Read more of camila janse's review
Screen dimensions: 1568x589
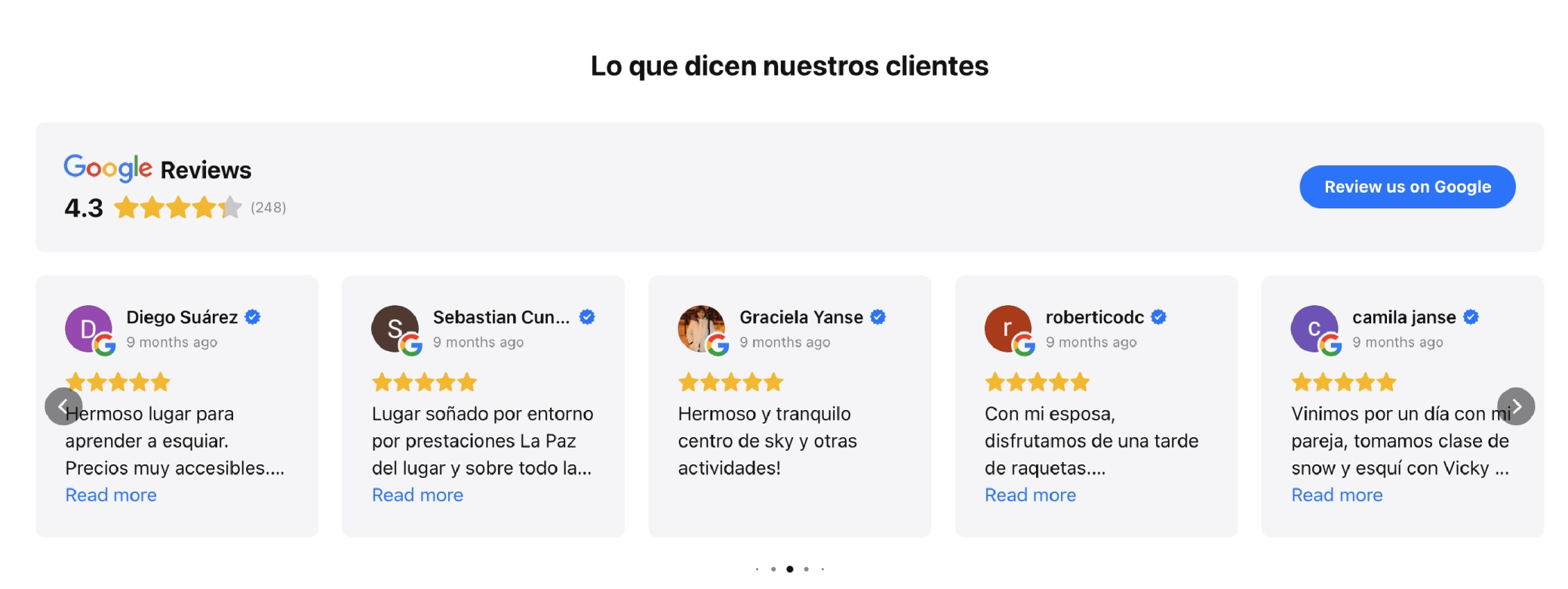coord(1336,495)
